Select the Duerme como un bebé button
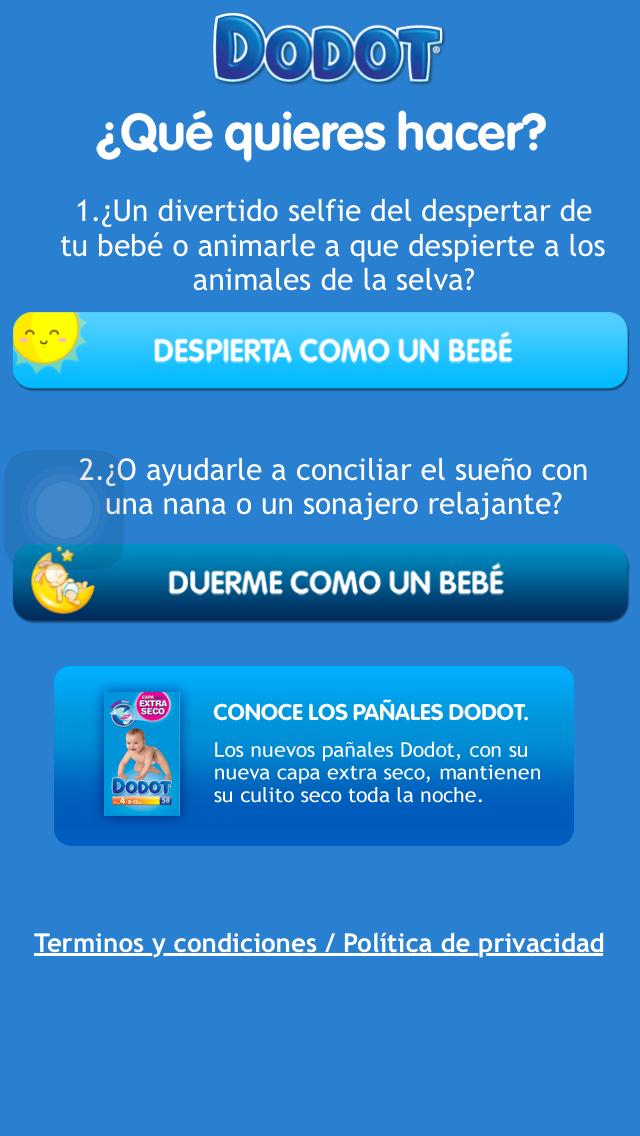This screenshot has height=1136, width=640. [334, 583]
